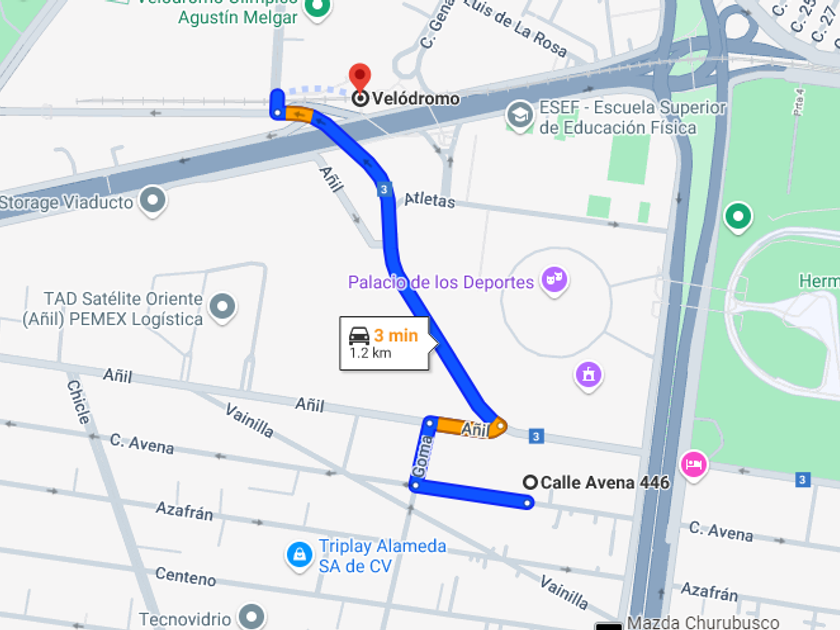Tap the 3 min 1.2 km route callout
The height and width of the screenshot is (630, 840).
385,343
